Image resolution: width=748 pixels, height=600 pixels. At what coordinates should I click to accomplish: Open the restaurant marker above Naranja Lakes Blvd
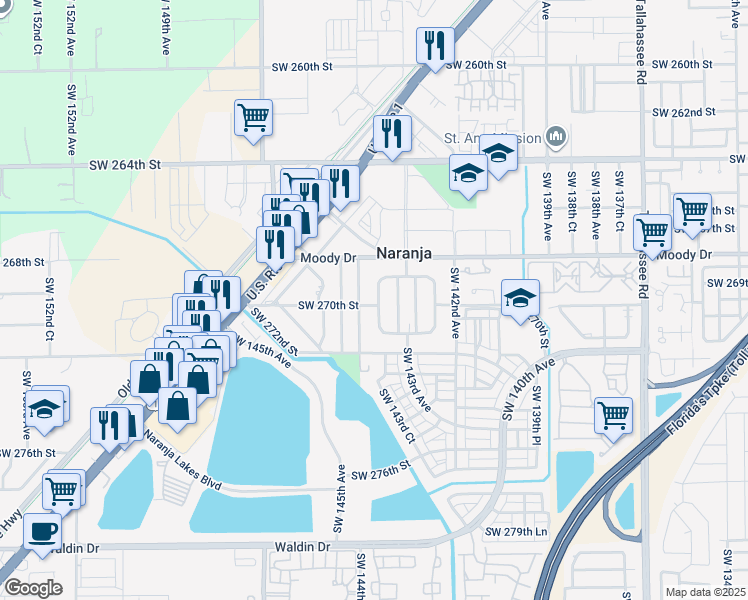pyautogui.click(x=108, y=424)
